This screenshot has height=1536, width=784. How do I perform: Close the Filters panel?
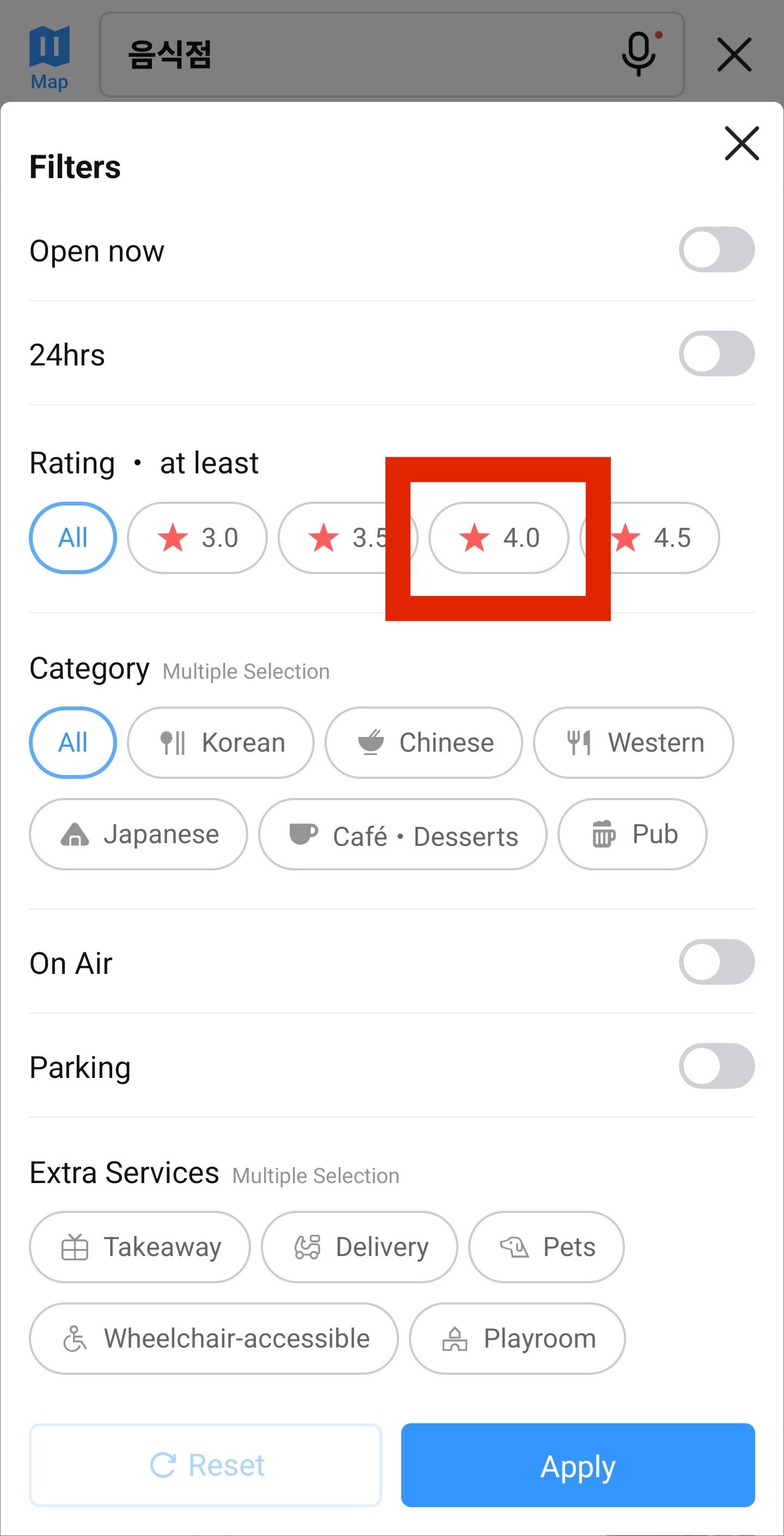click(x=742, y=143)
